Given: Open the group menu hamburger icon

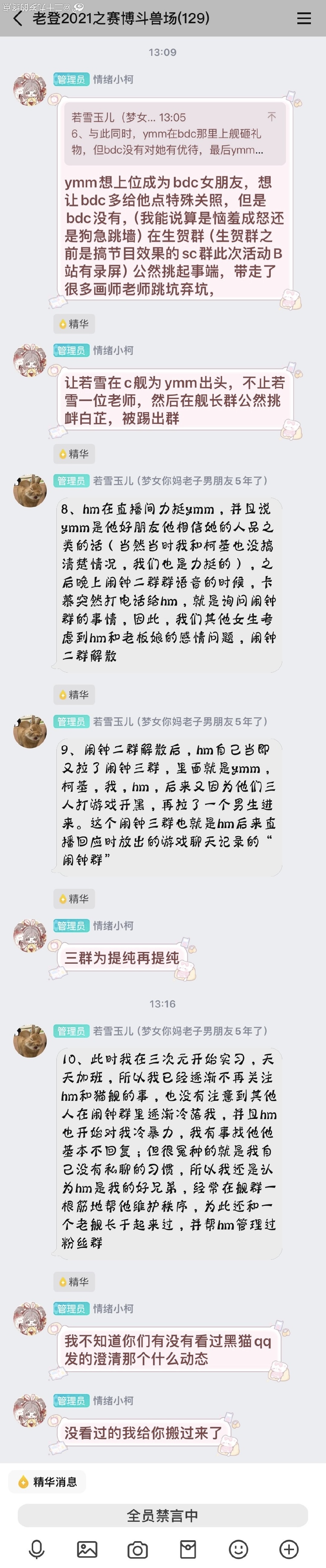Looking at the screenshot, I should pyautogui.click(x=303, y=19).
